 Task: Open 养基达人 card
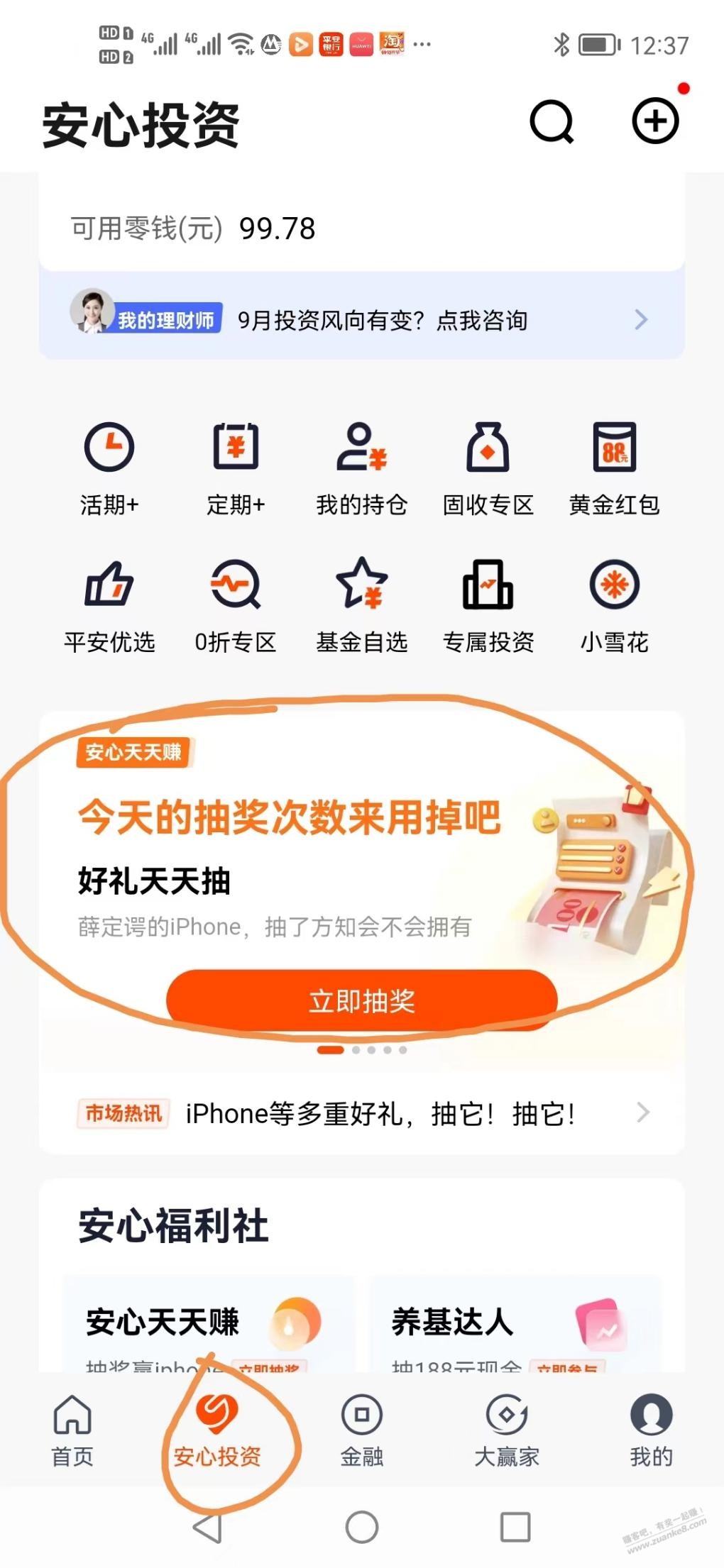coord(515,1325)
